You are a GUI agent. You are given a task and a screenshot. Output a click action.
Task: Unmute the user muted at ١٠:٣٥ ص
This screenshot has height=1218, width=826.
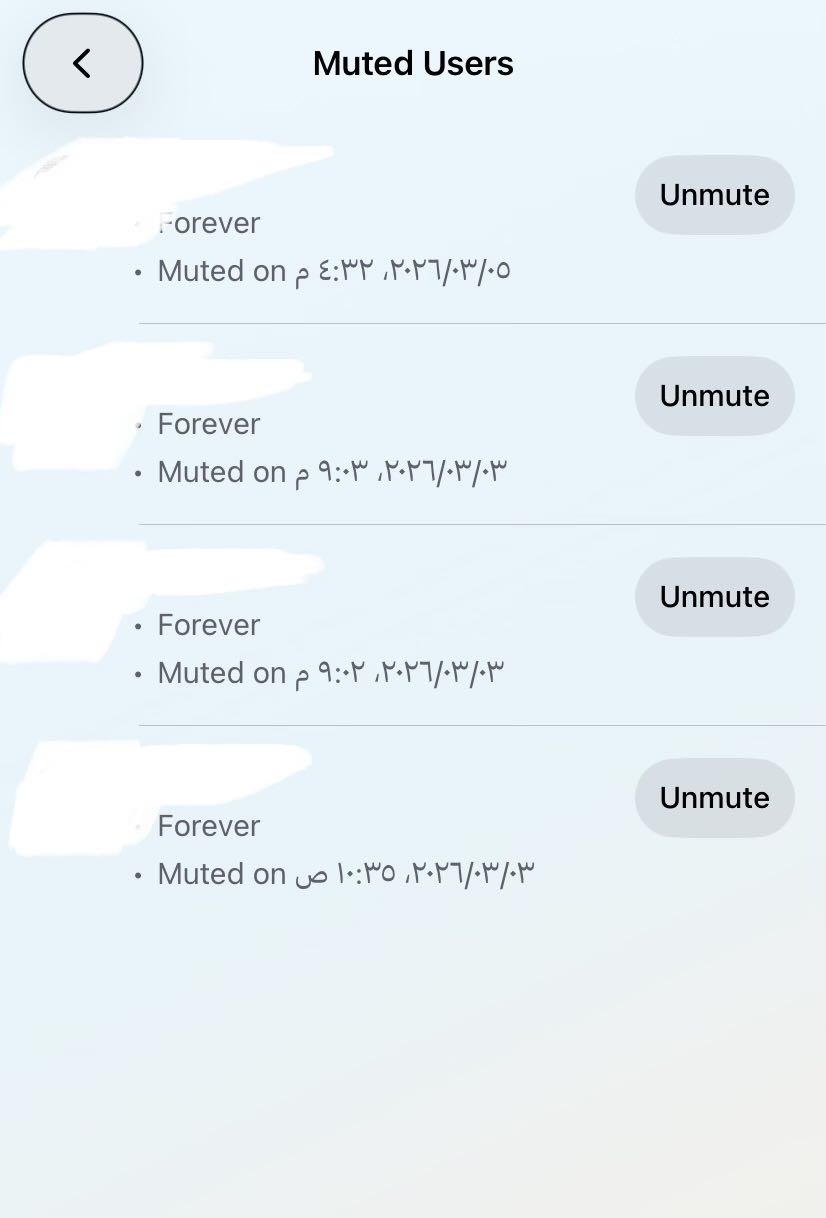714,798
